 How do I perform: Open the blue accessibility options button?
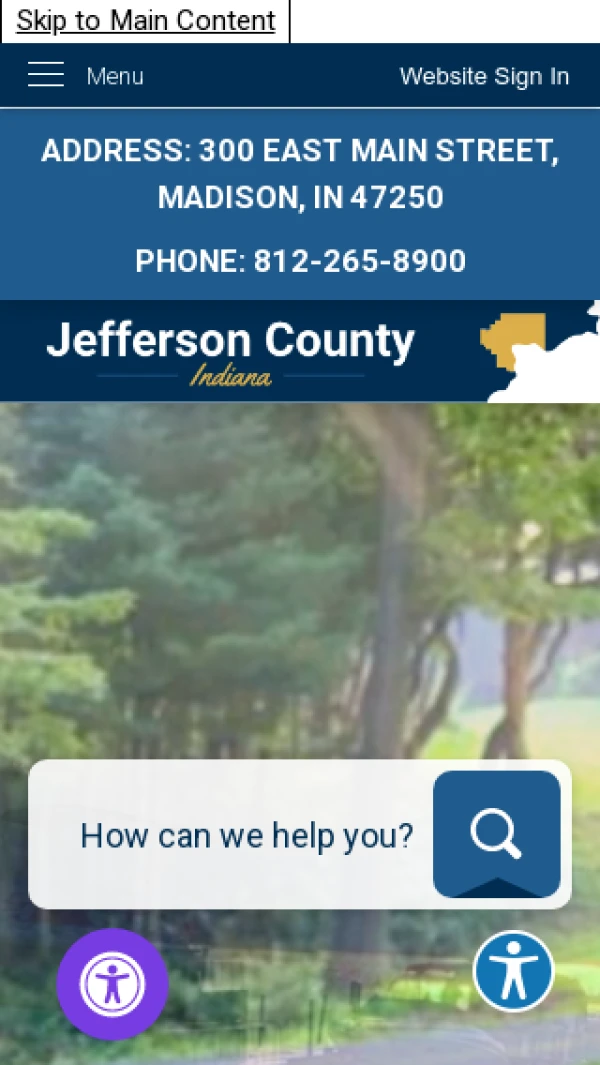coord(513,971)
